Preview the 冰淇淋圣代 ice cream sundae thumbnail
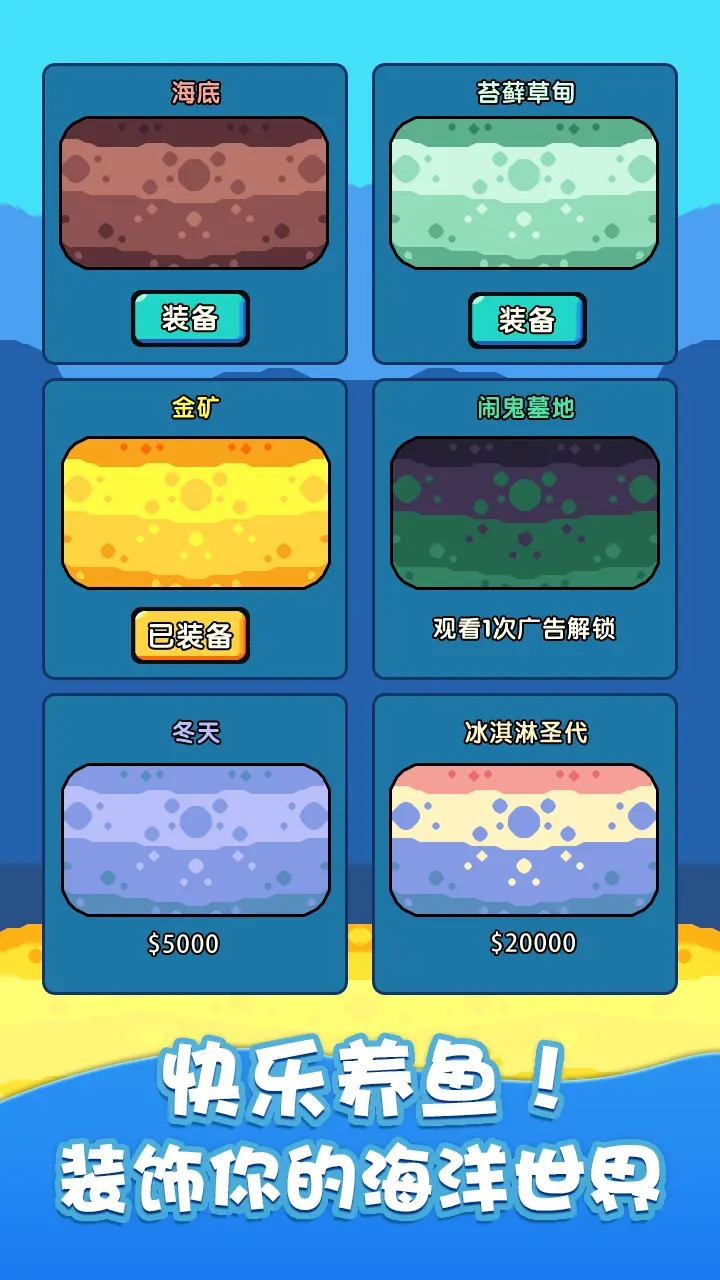 (527, 835)
